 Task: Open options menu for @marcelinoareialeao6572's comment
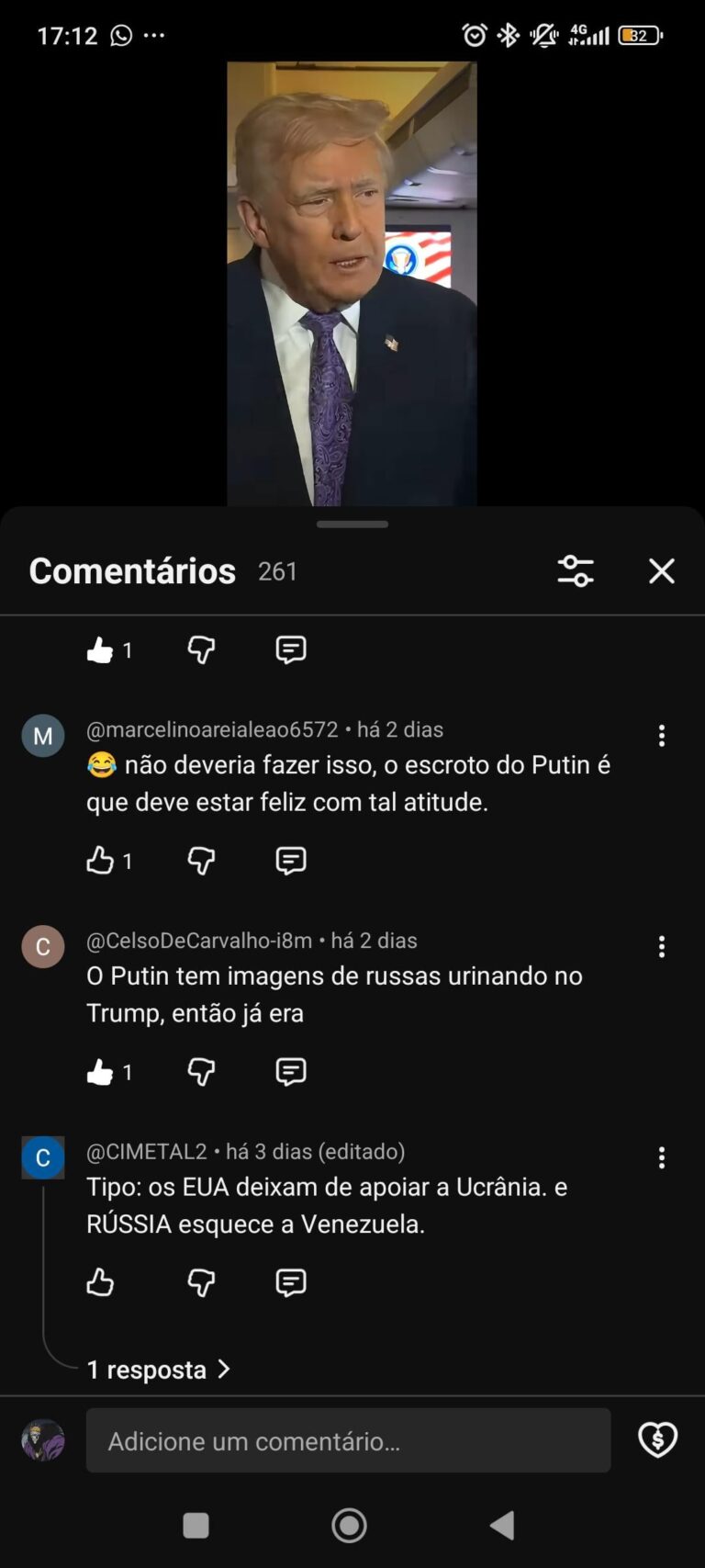(661, 736)
